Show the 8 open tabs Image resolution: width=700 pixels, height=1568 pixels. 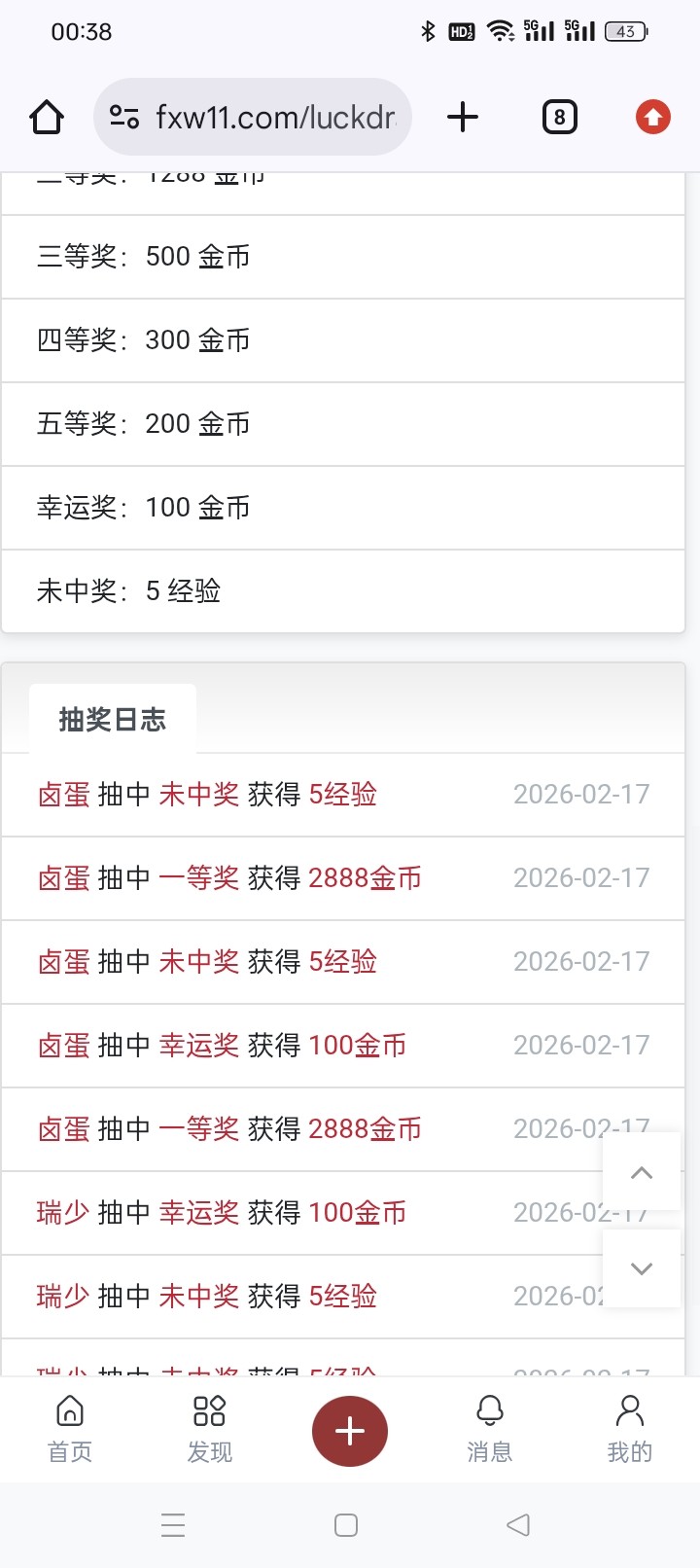(x=559, y=118)
